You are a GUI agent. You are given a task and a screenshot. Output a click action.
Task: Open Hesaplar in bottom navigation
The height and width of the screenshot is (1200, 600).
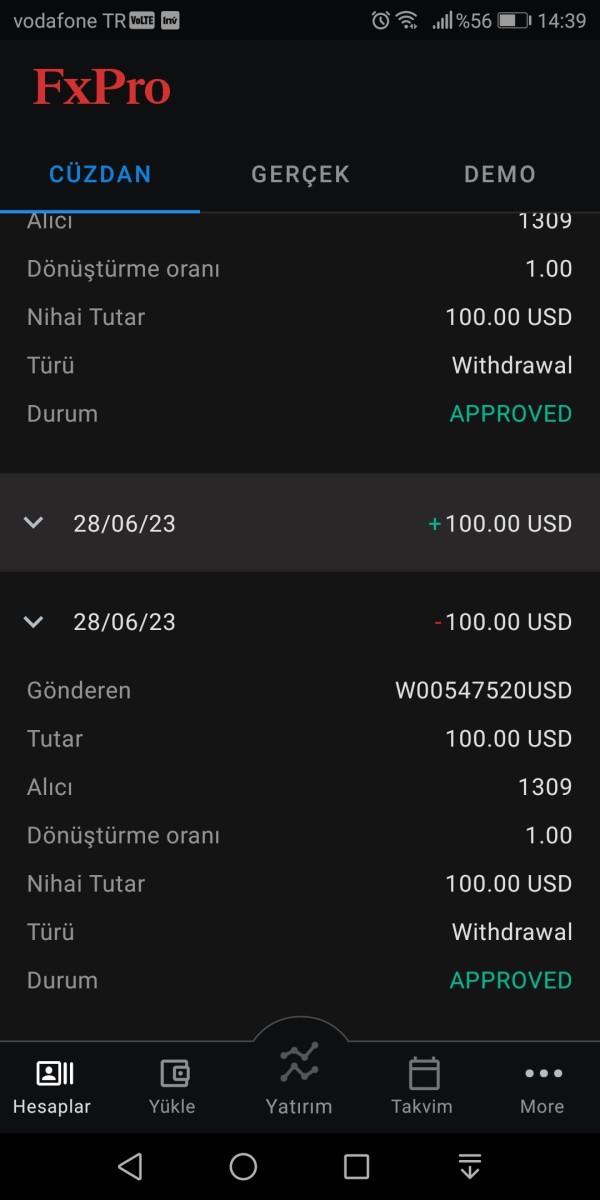point(52,1086)
